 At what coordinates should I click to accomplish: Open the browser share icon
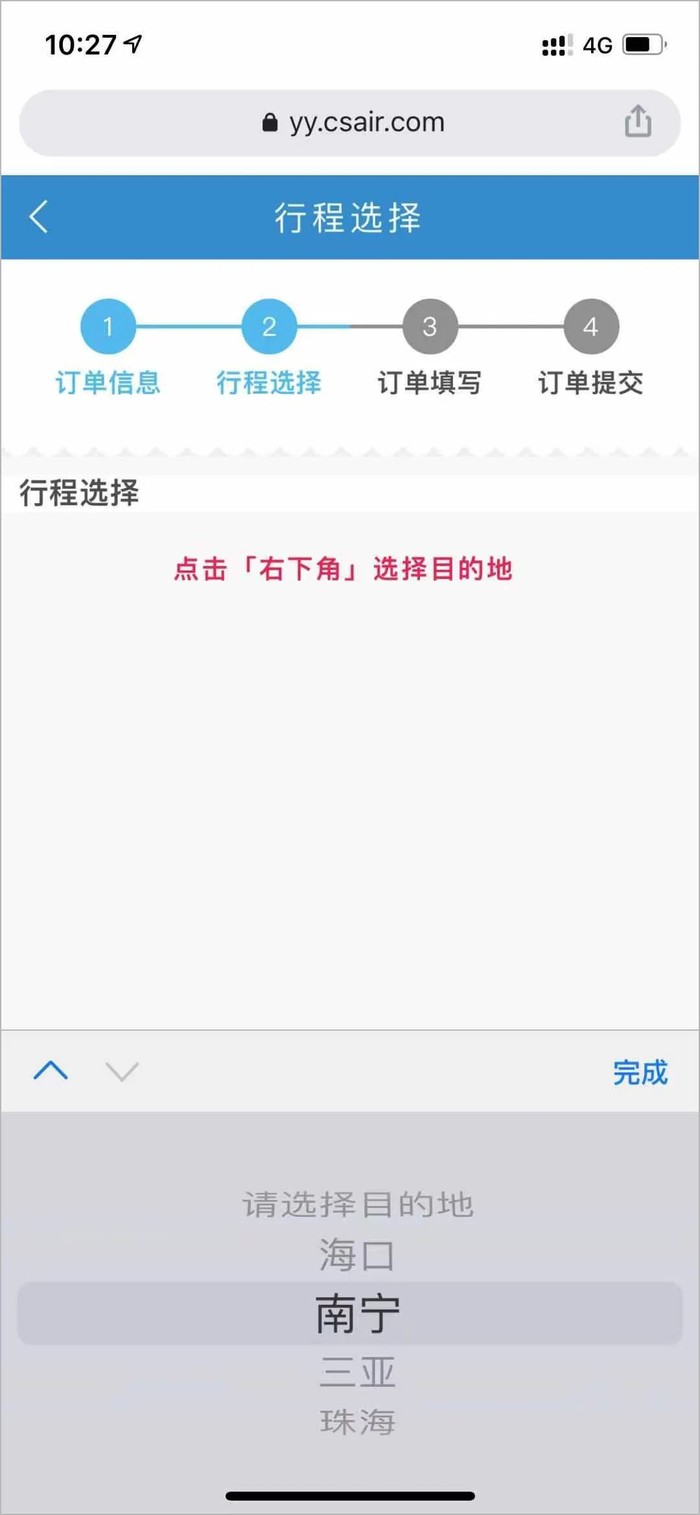(x=637, y=123)
